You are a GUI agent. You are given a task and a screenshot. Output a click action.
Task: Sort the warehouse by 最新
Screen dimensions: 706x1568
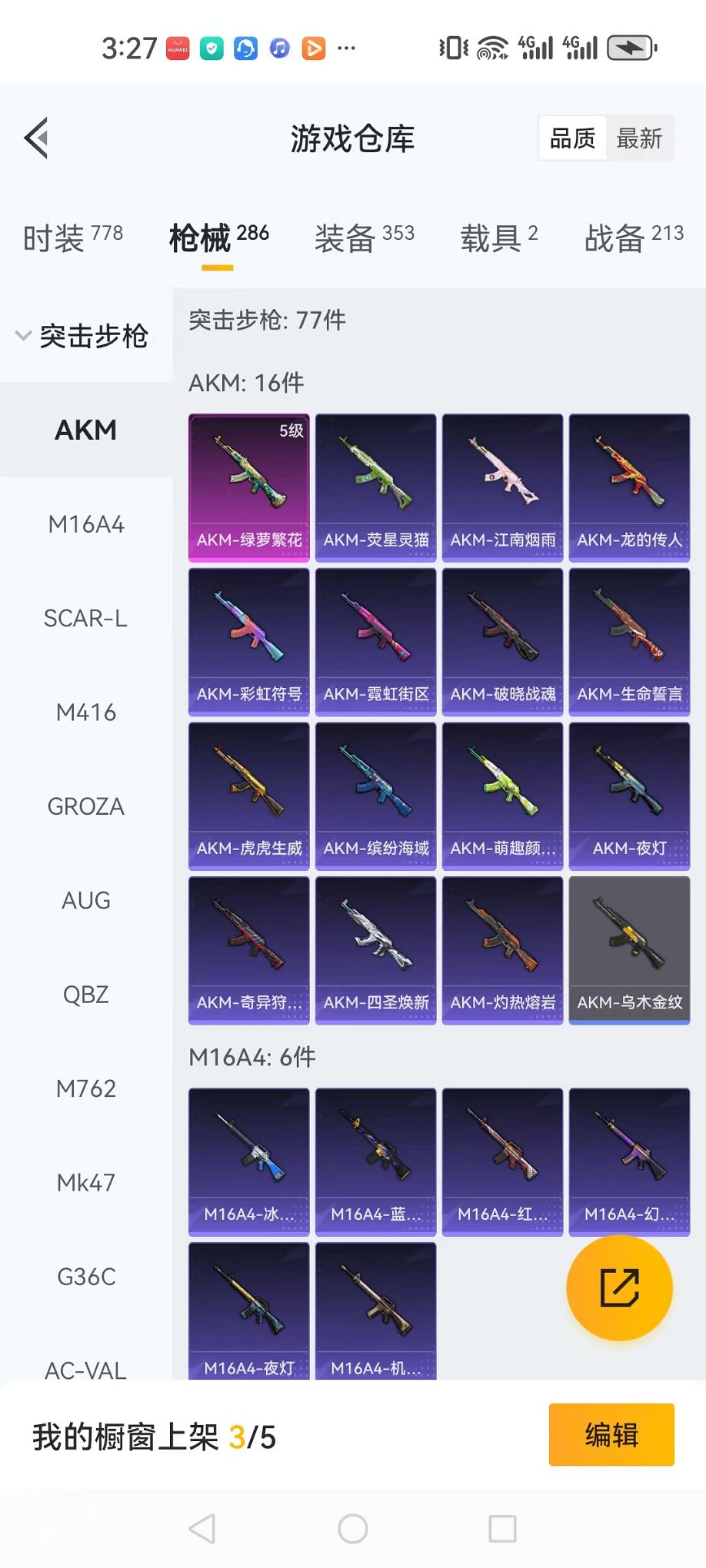(x=638, y=139)
